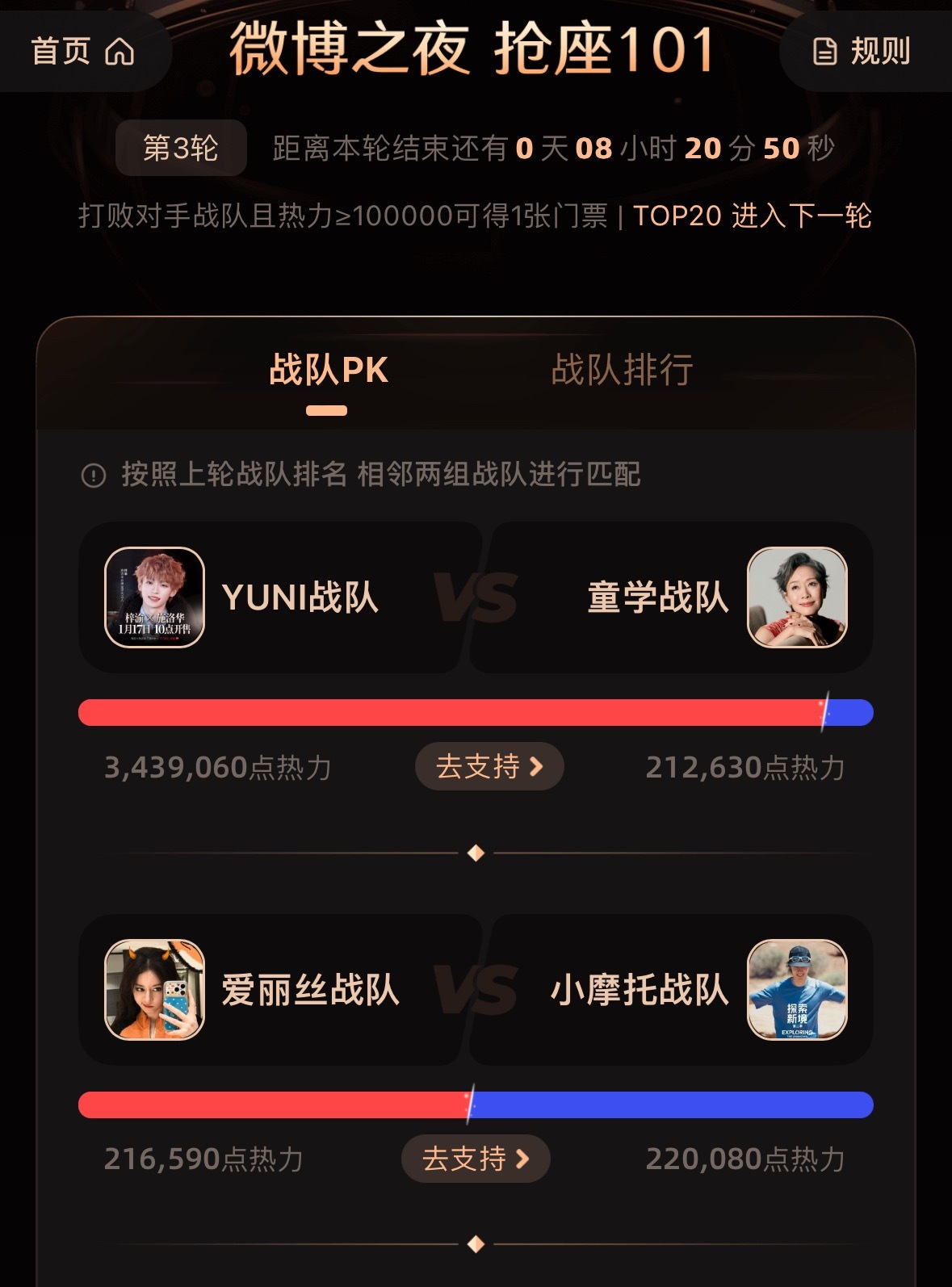952x1287 pixels.
Task: Open 童学战队 team avatar
Action: (795, 596)
